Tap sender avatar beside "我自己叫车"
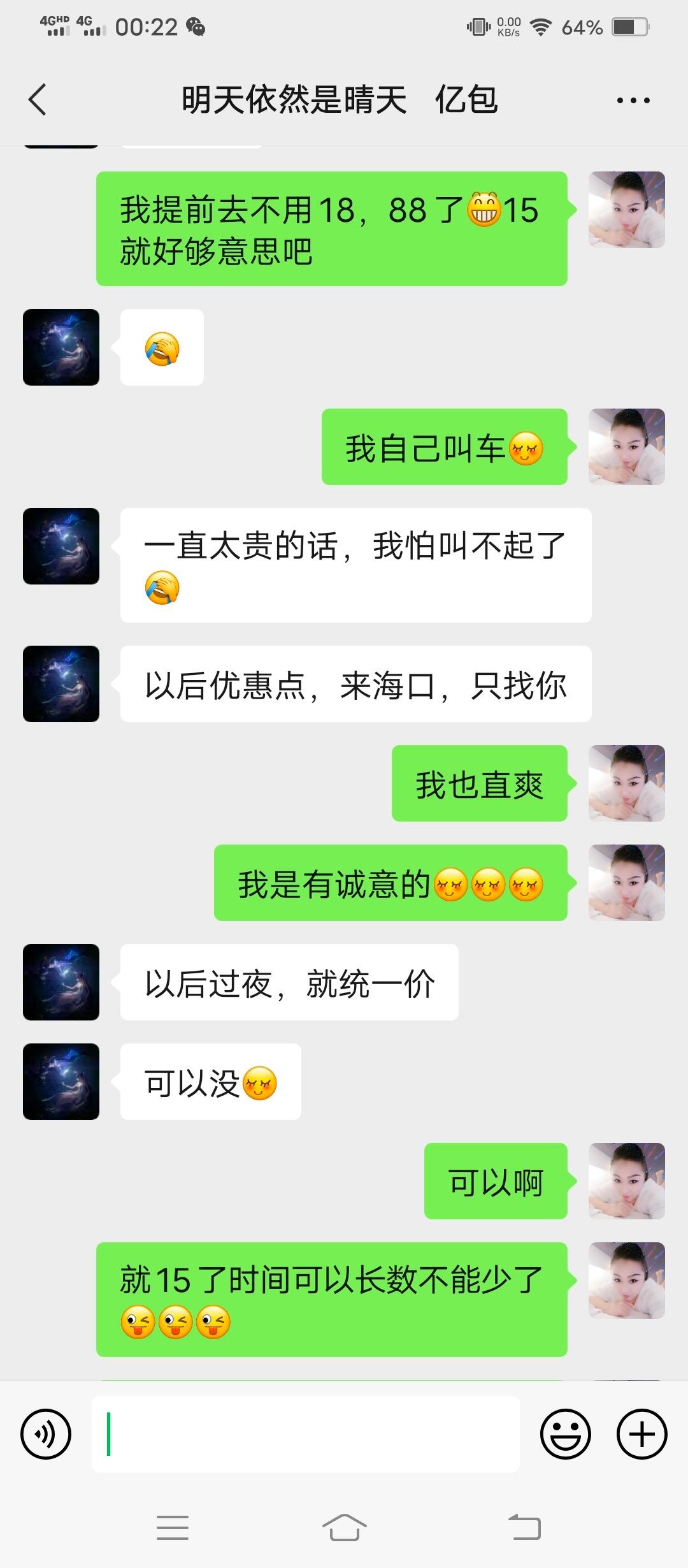This screenshot has width=688, height=1568. [627, 447]
